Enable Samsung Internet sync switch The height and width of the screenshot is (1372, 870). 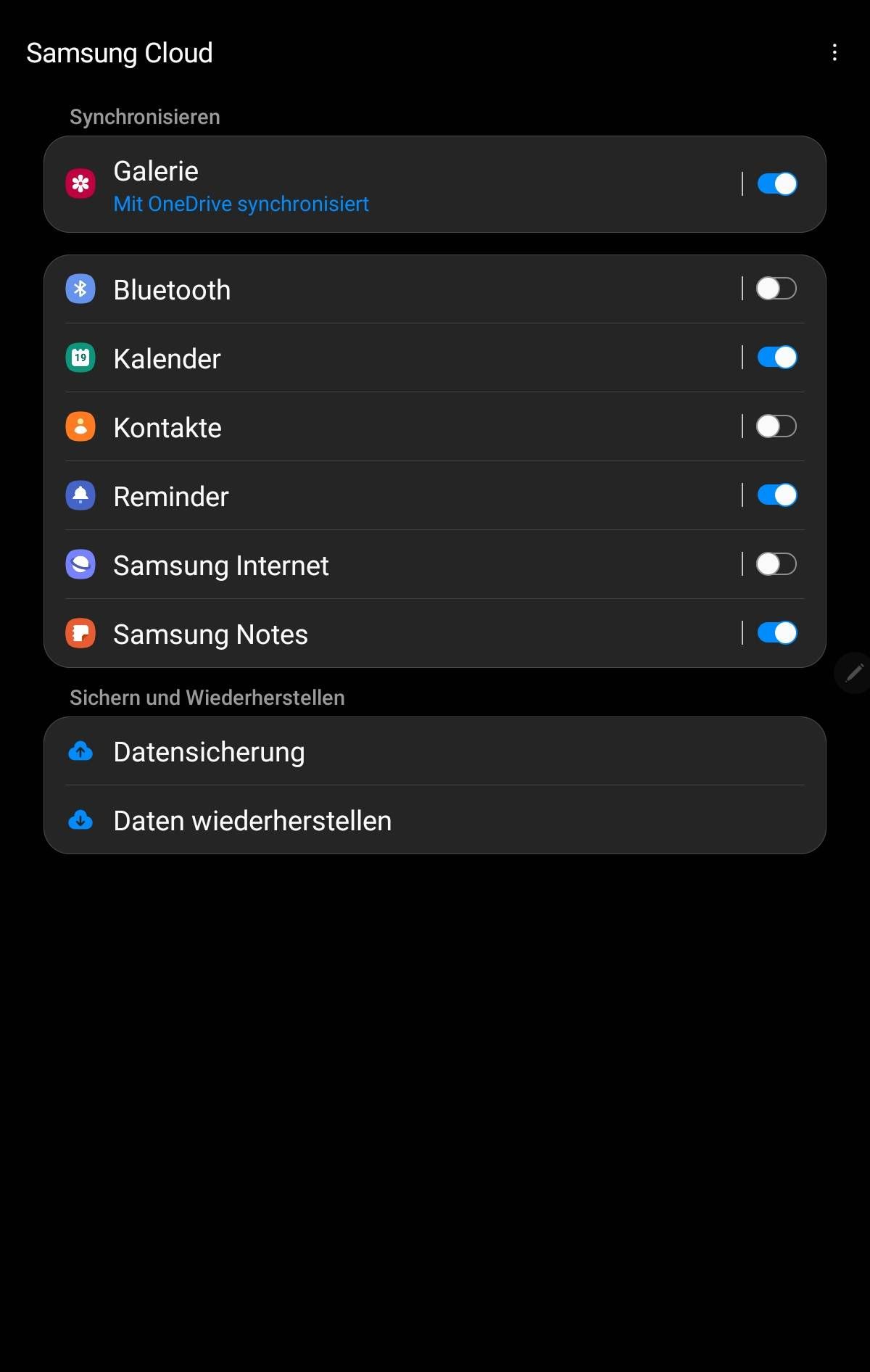776,564
